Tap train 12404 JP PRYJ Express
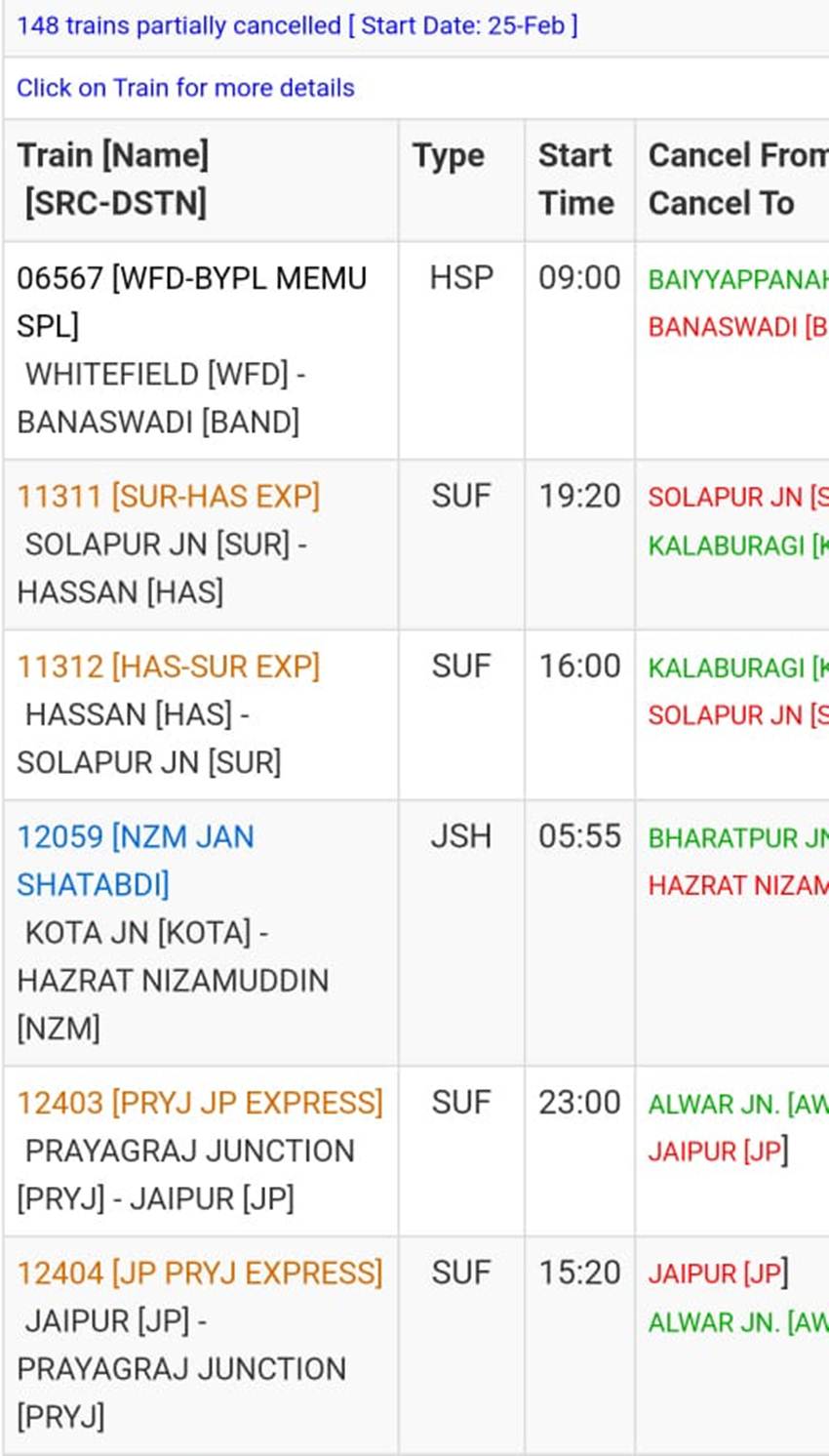Screen dimensions: 829x1456 point(200,1274)
